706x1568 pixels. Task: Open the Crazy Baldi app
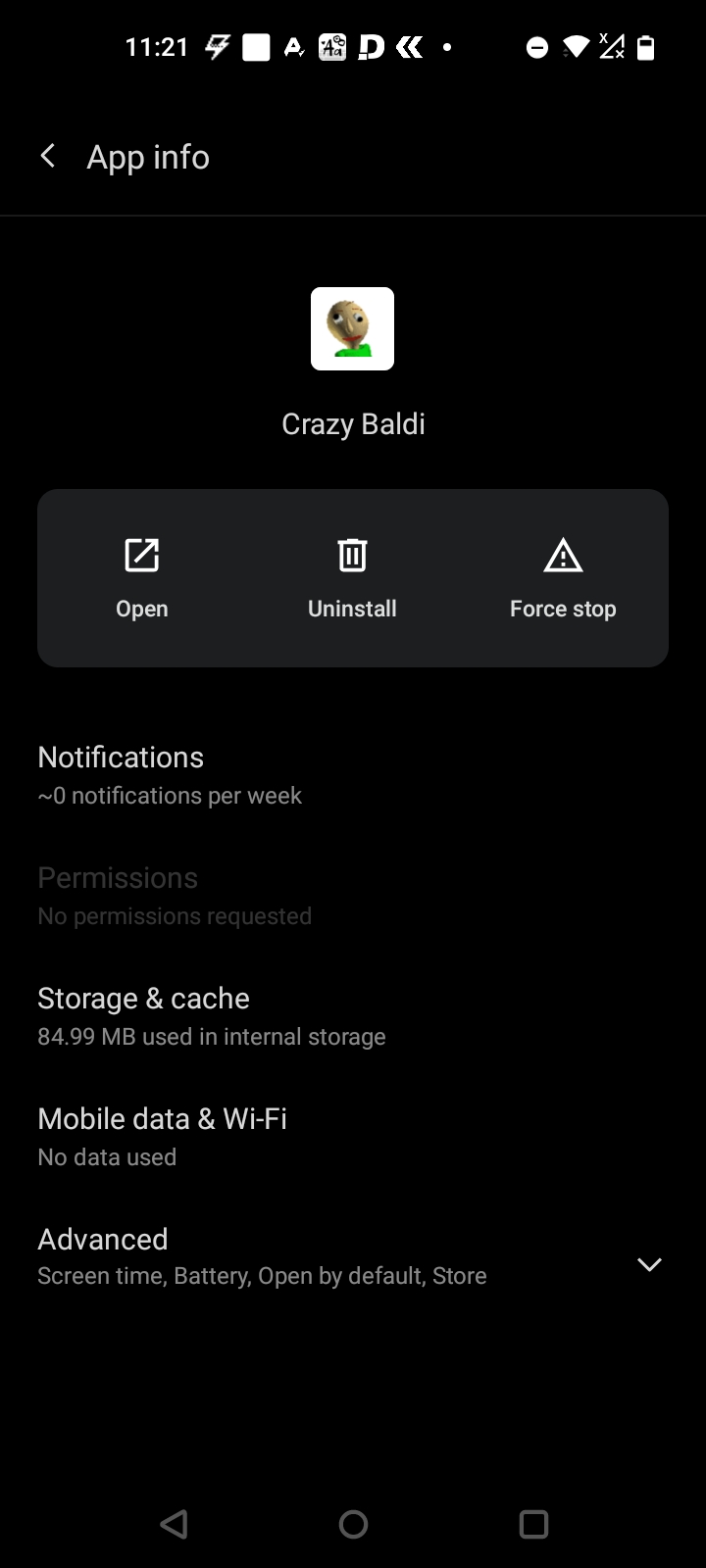[142, 578]
